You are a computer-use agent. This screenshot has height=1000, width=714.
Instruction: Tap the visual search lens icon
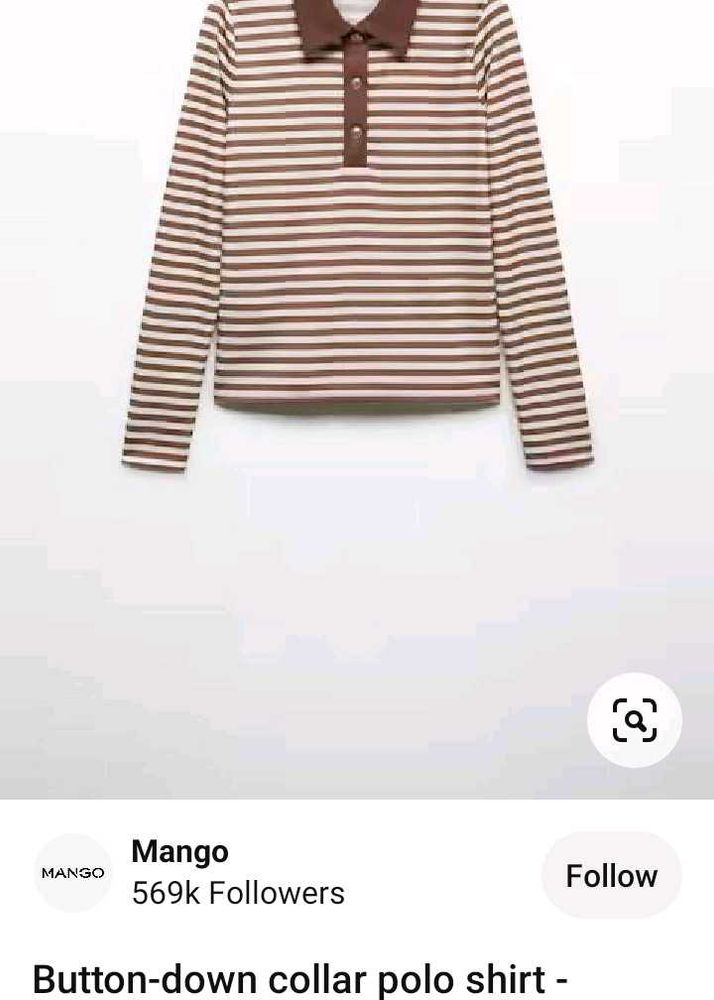pyautogui.click(x=634, y=720)
